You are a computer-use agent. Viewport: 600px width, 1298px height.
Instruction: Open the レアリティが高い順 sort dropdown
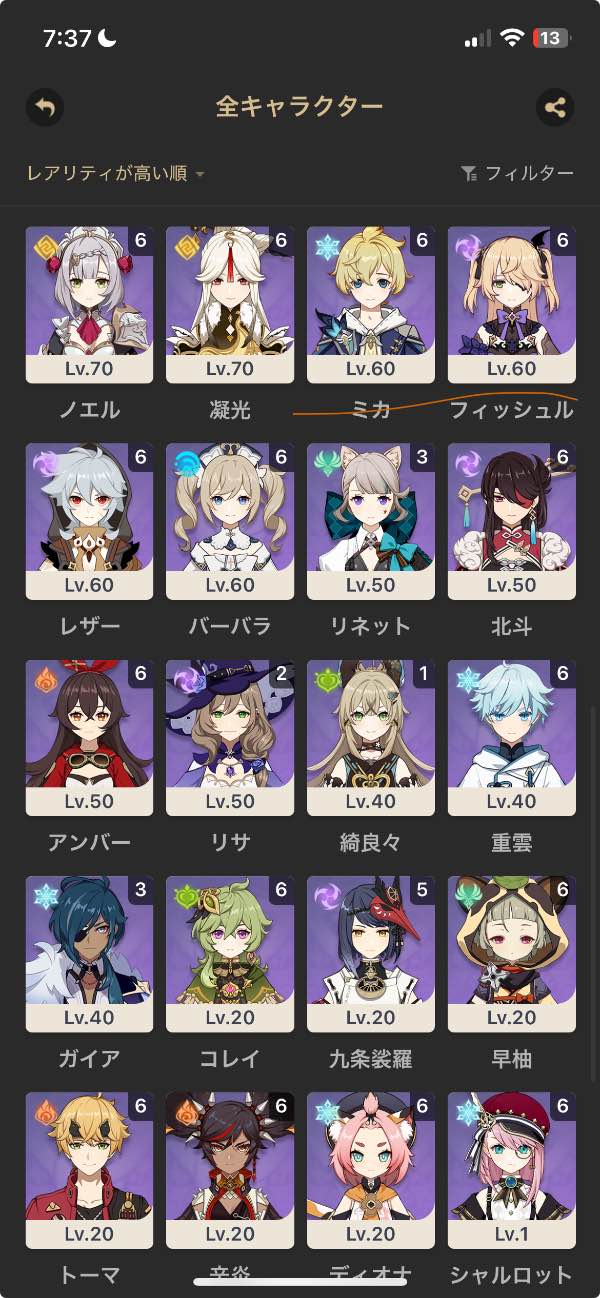[115, 174]
